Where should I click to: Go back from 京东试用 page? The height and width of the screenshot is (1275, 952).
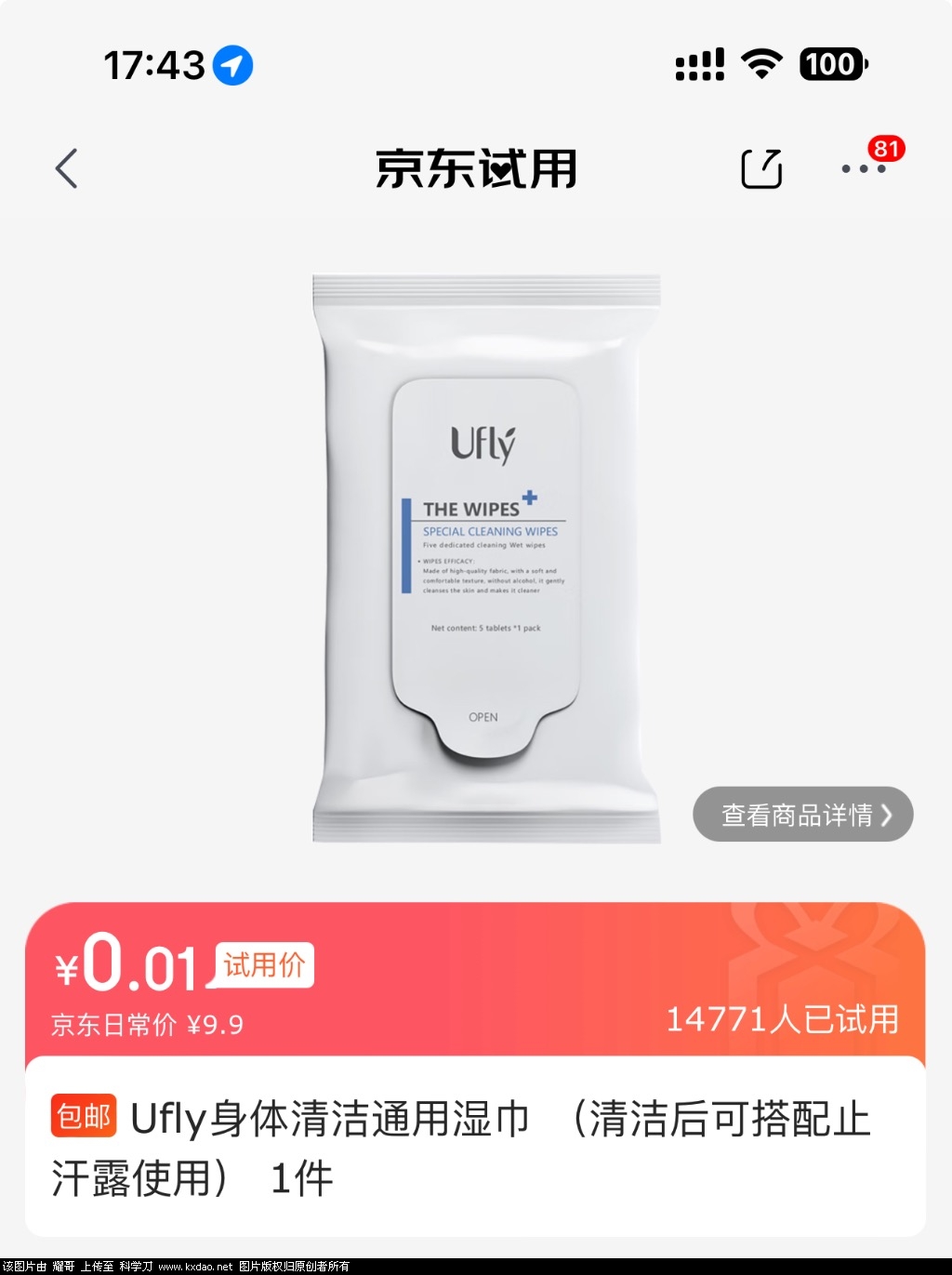pos(67,169)
